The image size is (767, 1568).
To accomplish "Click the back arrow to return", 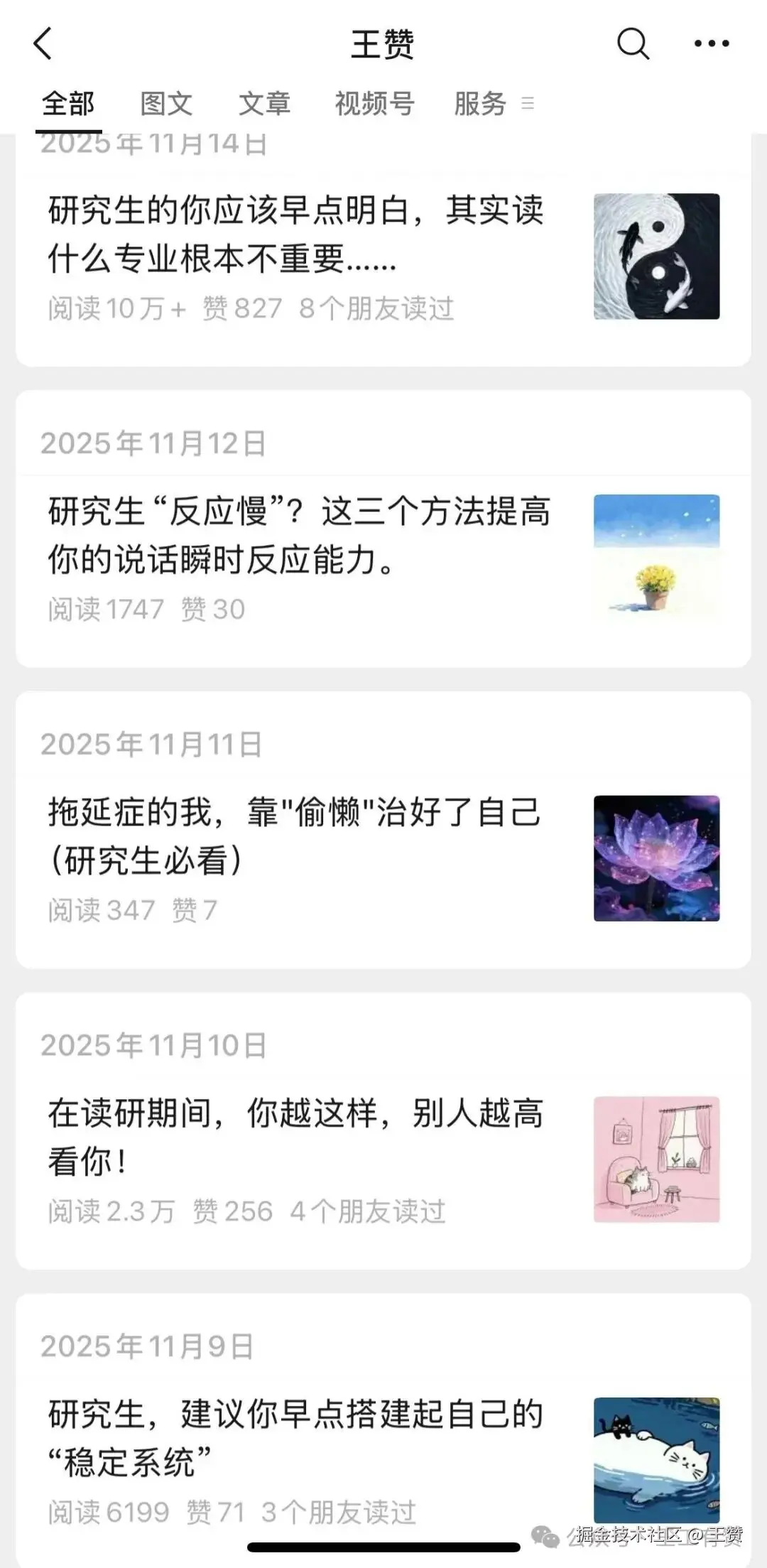I will (43, 44).
